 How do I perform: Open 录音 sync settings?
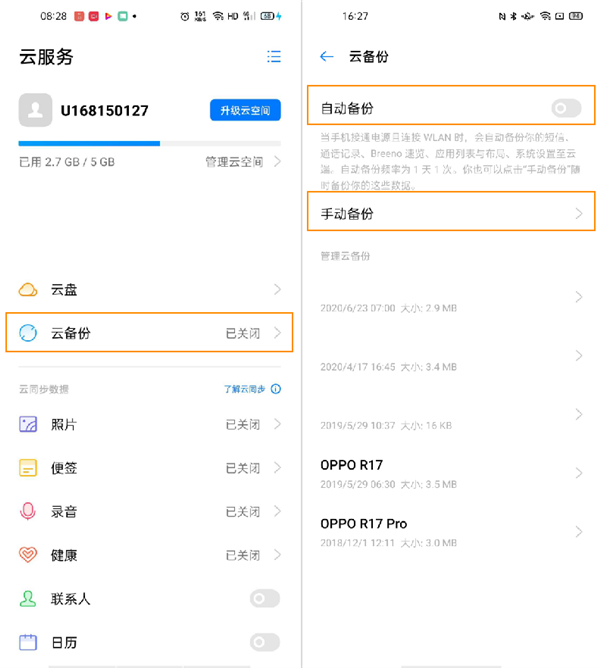(150, 511)
